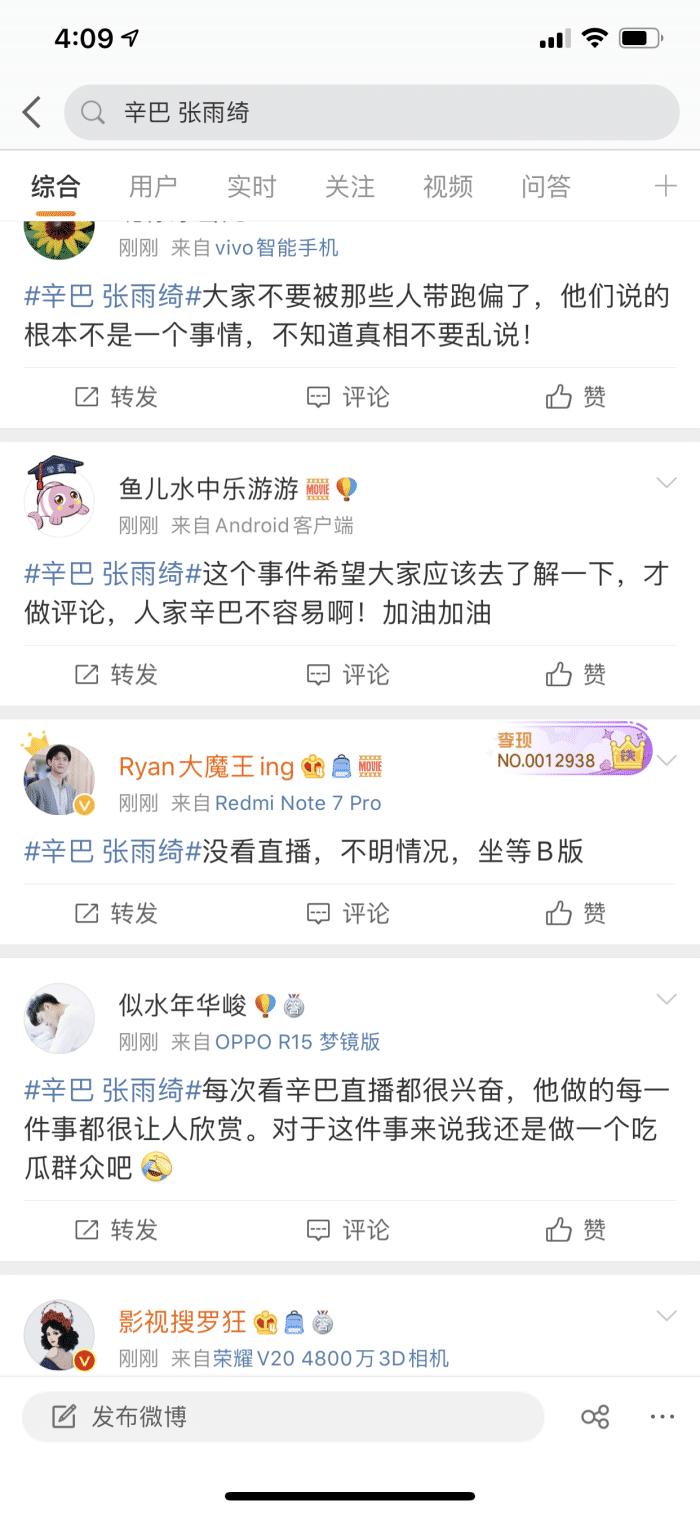Repost 似水年华峻's post with 转发

pos(117,1229)
